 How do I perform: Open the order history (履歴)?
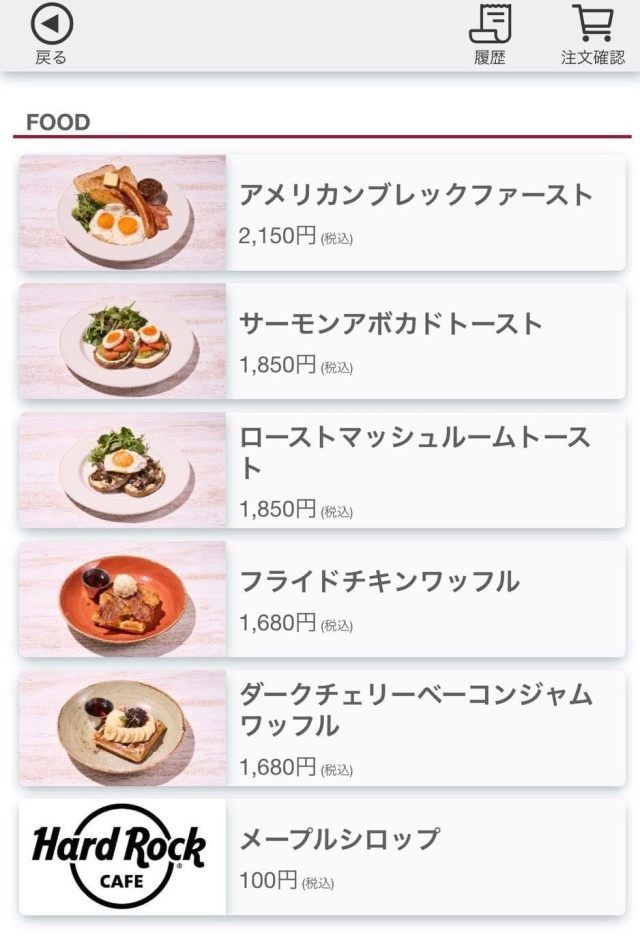click(x=489, y=34)
